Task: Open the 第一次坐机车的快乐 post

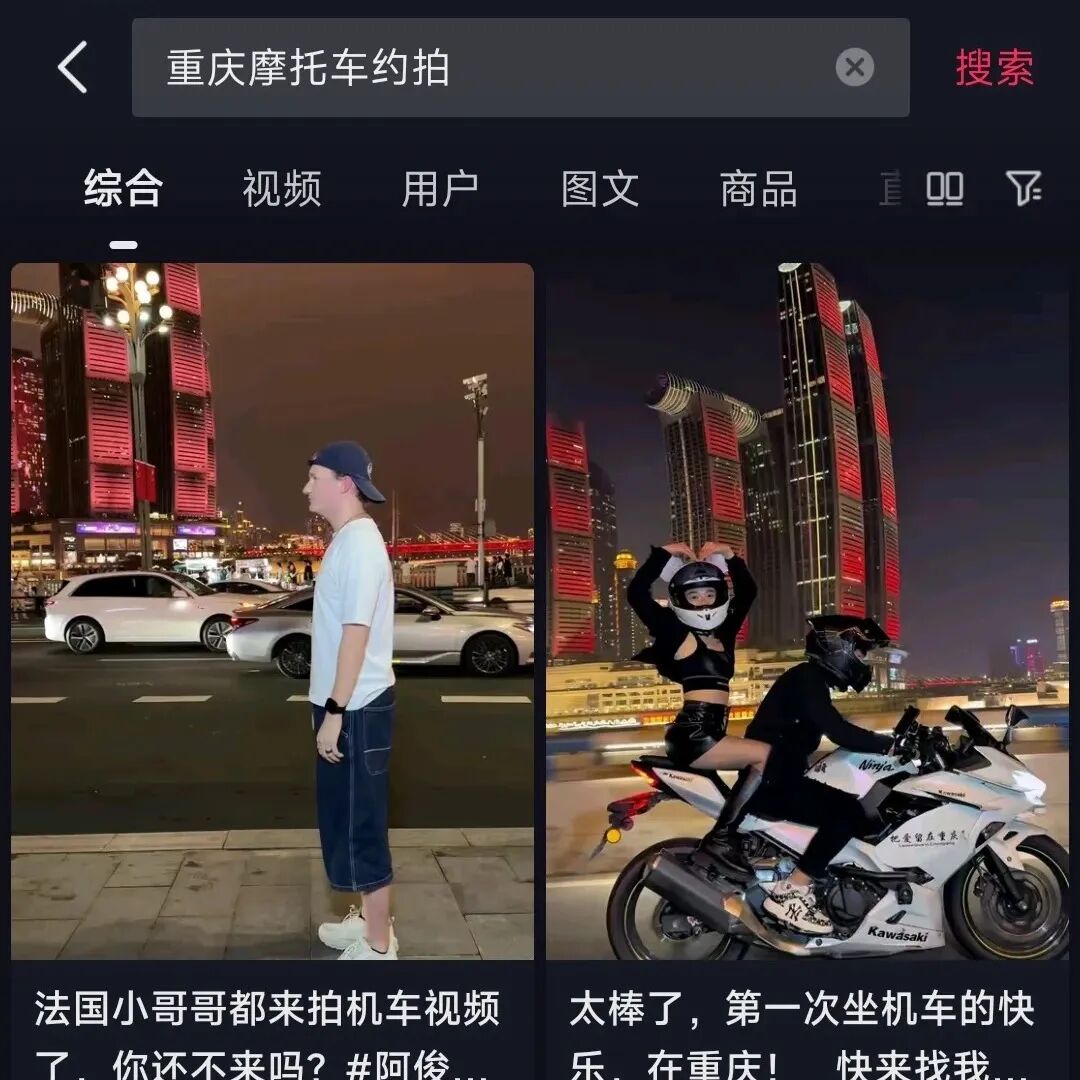Action: (806, 612)
